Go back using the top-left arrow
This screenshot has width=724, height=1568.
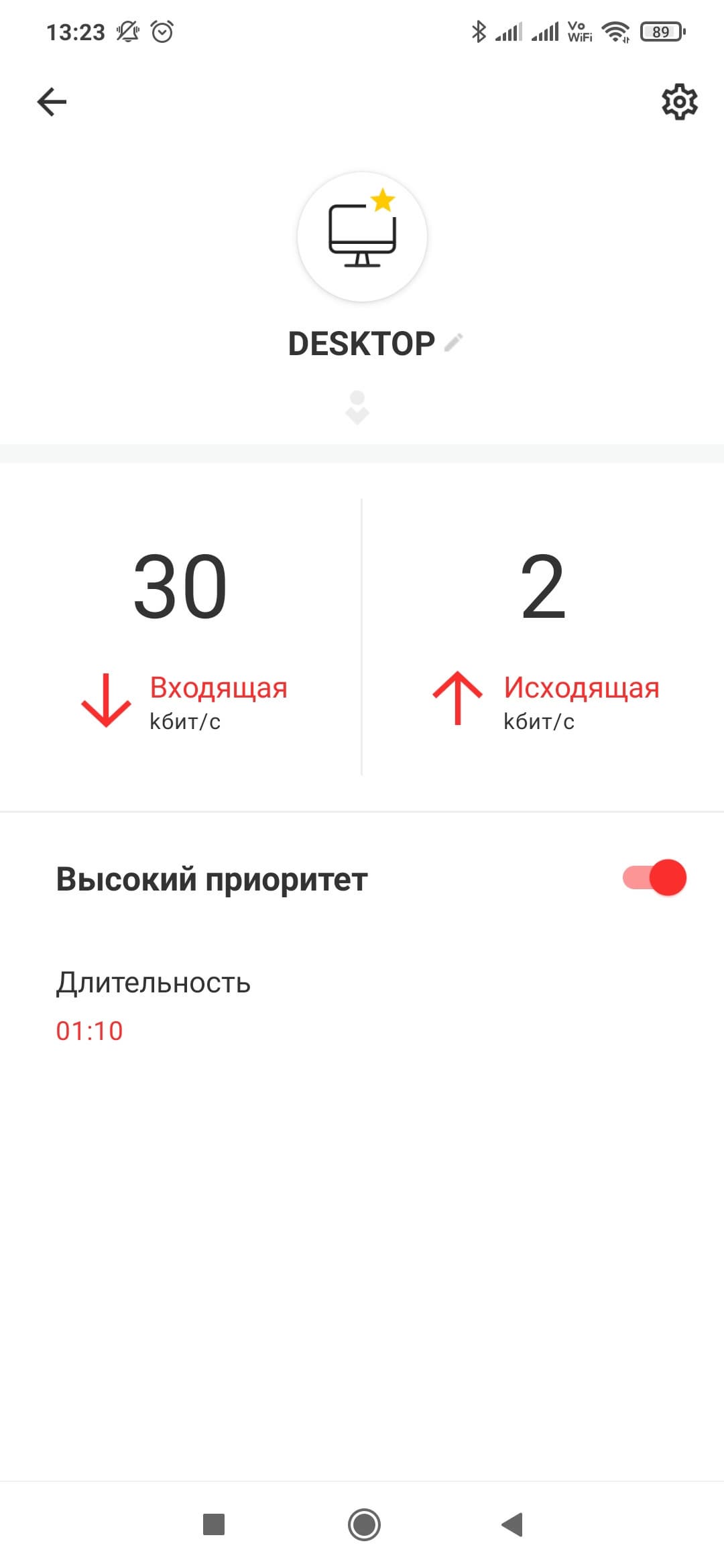coord(52,102)
